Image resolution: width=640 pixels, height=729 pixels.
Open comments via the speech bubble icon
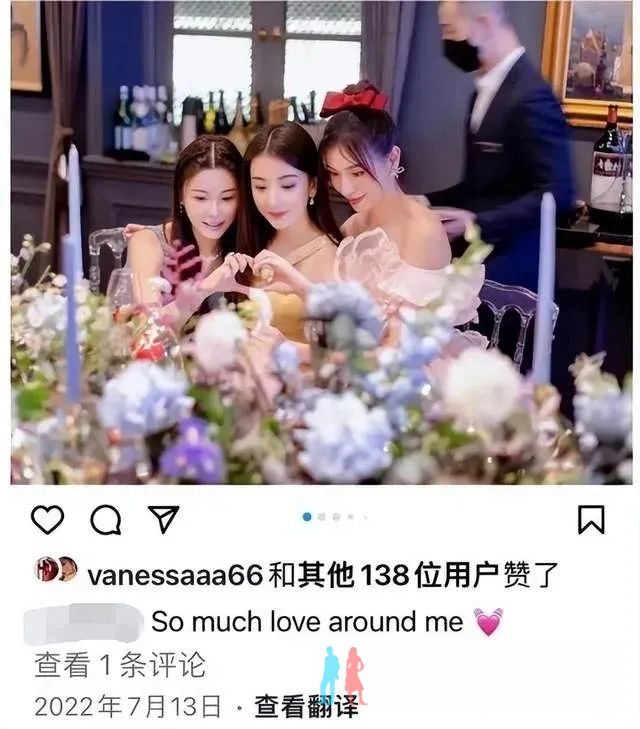pos(105,519)
